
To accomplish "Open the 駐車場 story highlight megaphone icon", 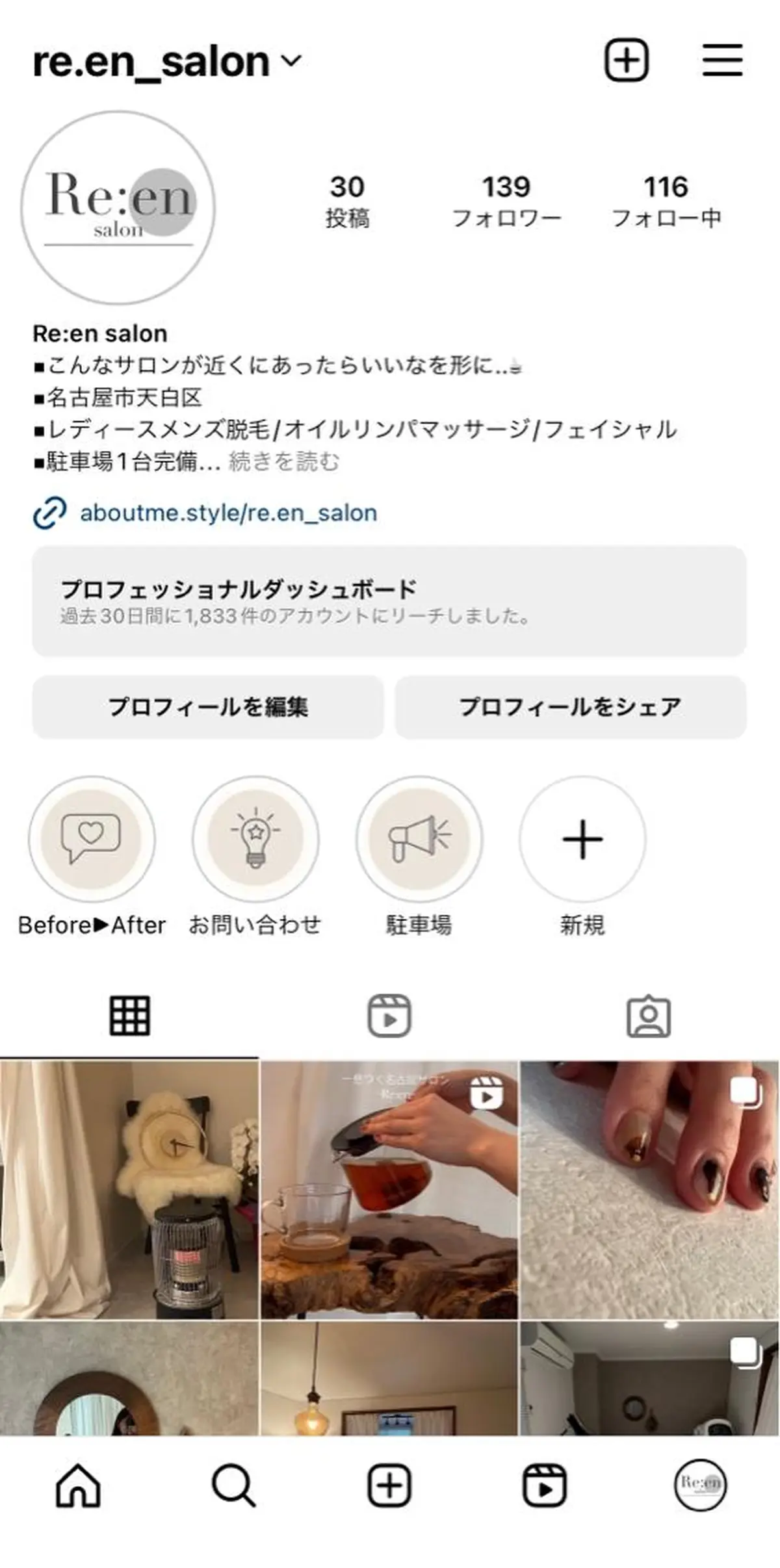I will click(420, 839).
